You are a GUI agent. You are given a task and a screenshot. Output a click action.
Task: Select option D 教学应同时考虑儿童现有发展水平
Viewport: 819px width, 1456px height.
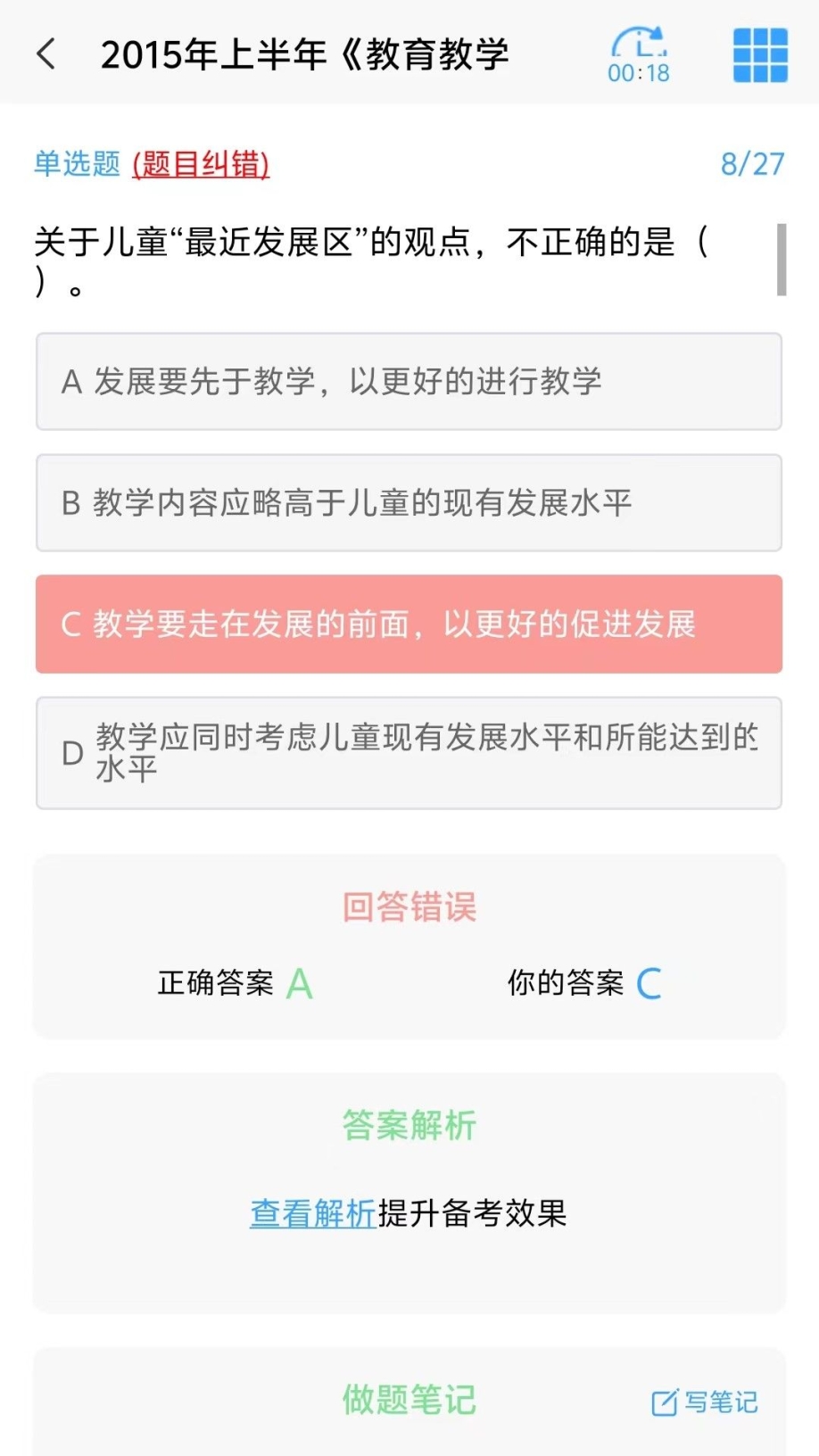click(409, 753)
